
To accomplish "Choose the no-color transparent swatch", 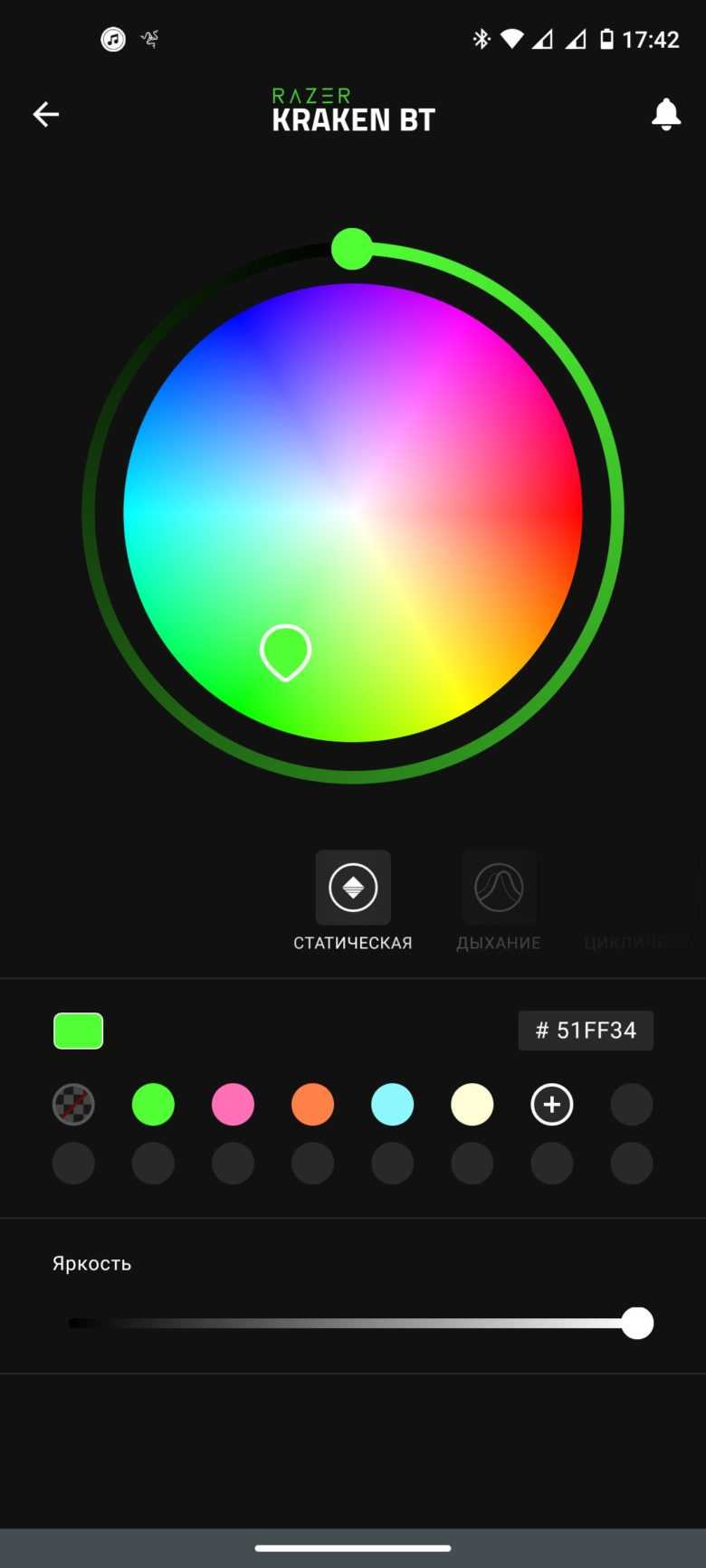I will click(x=73, y=1105).
